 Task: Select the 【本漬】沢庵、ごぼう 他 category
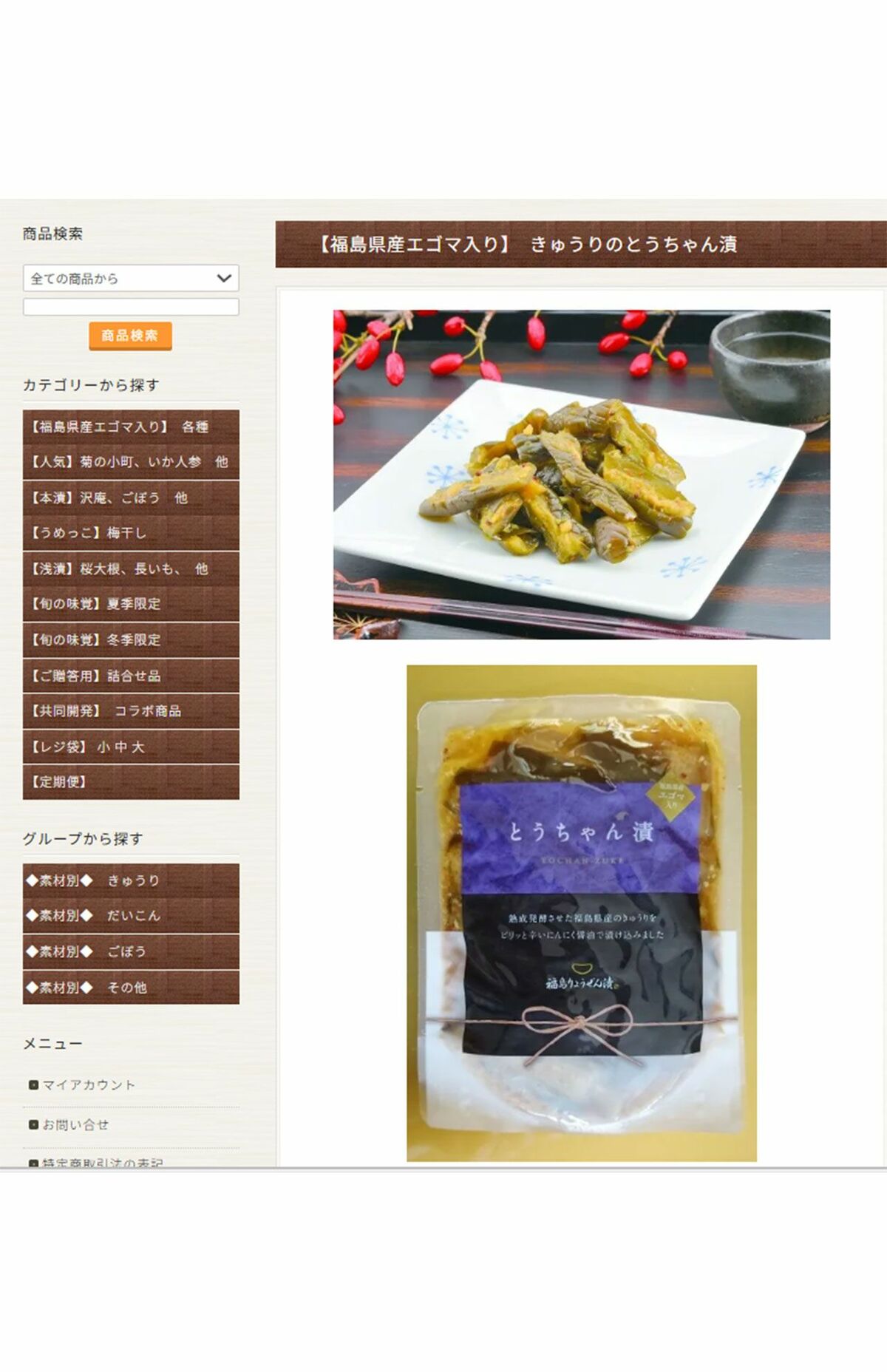tap(131, 497)
